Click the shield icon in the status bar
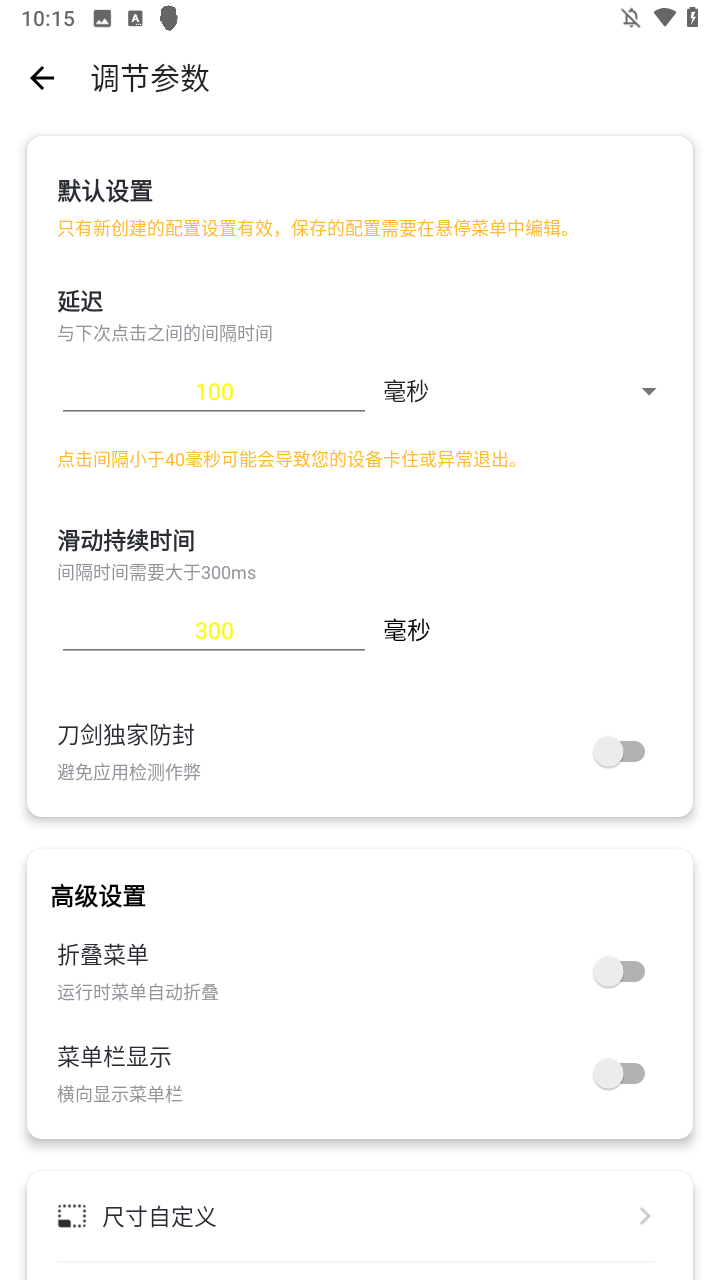Image resolution: width=720 pixels, height=1280 pixels. pos(168,17)
